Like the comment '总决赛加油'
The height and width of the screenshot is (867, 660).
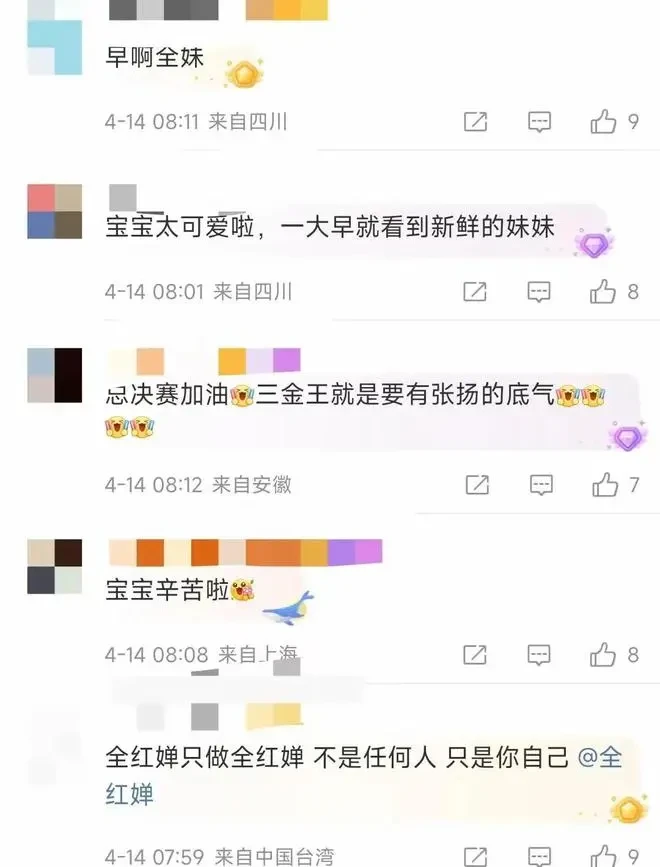[605, 485]
